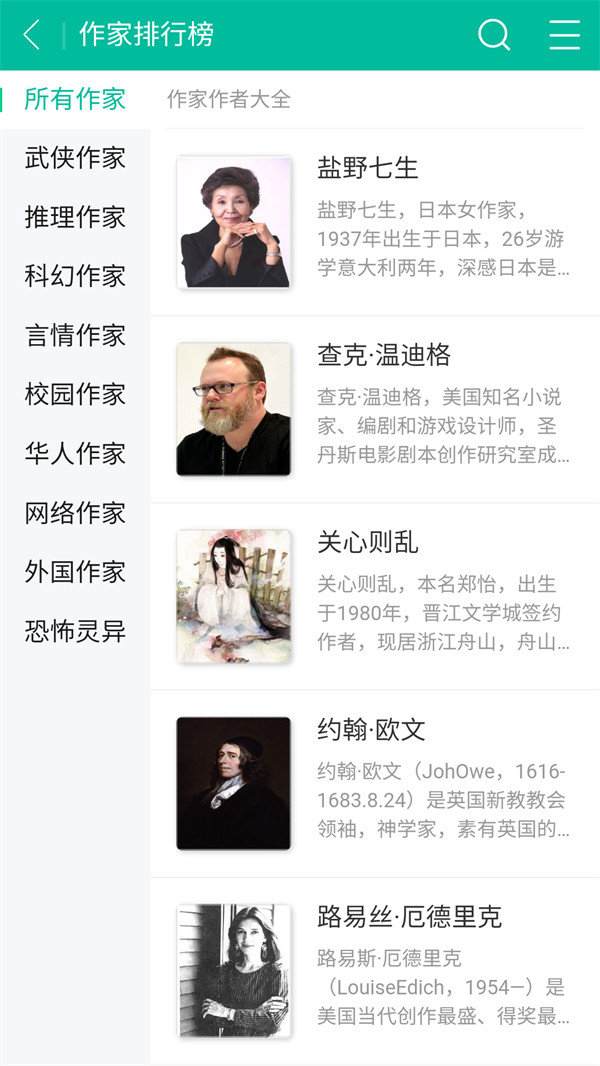Open the search icon in the header
The height and width of the screenshot is (1066, 600).
pos(494,35)
